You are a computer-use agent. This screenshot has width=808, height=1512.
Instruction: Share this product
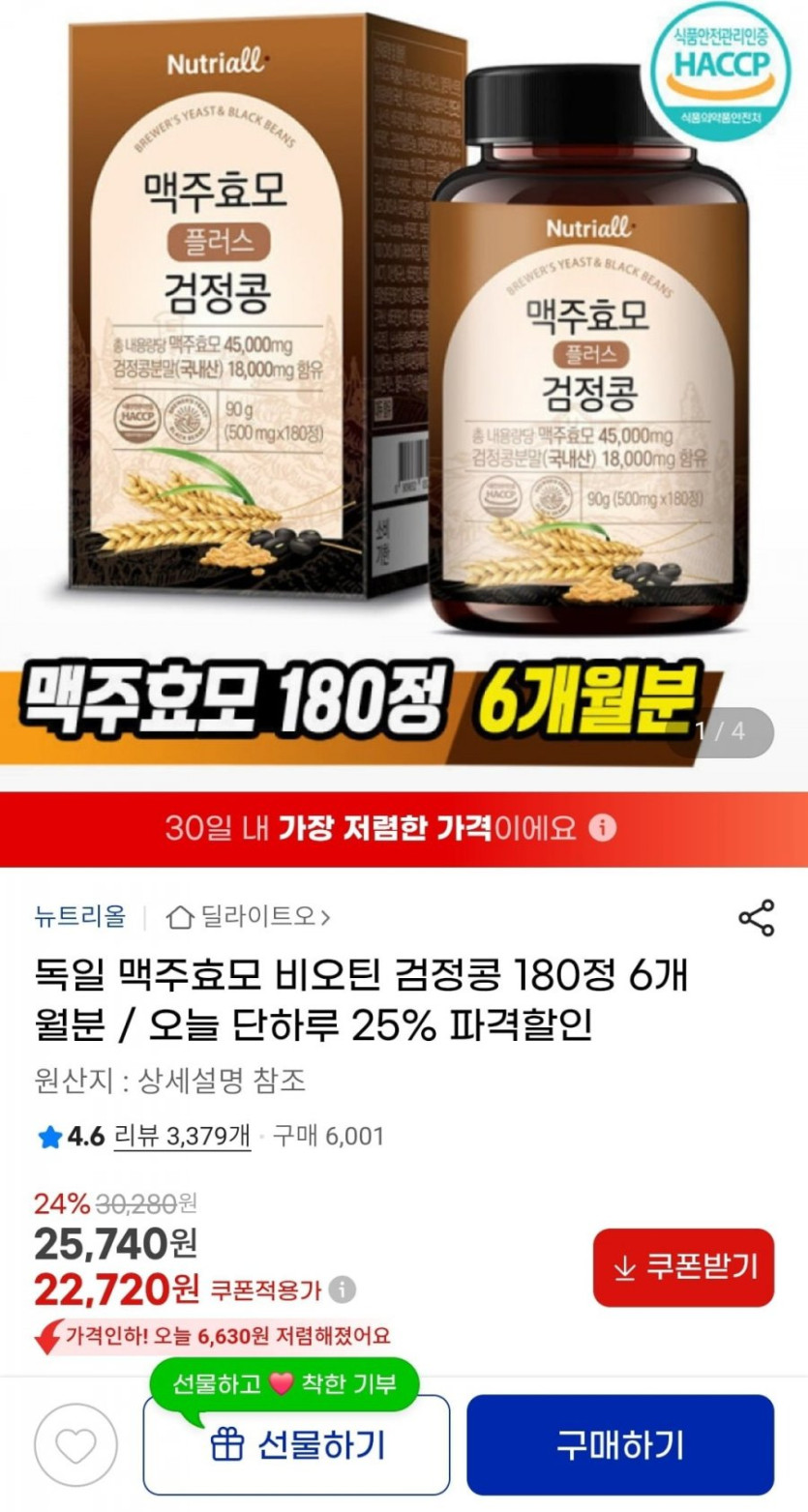click(x=756, y=917)
